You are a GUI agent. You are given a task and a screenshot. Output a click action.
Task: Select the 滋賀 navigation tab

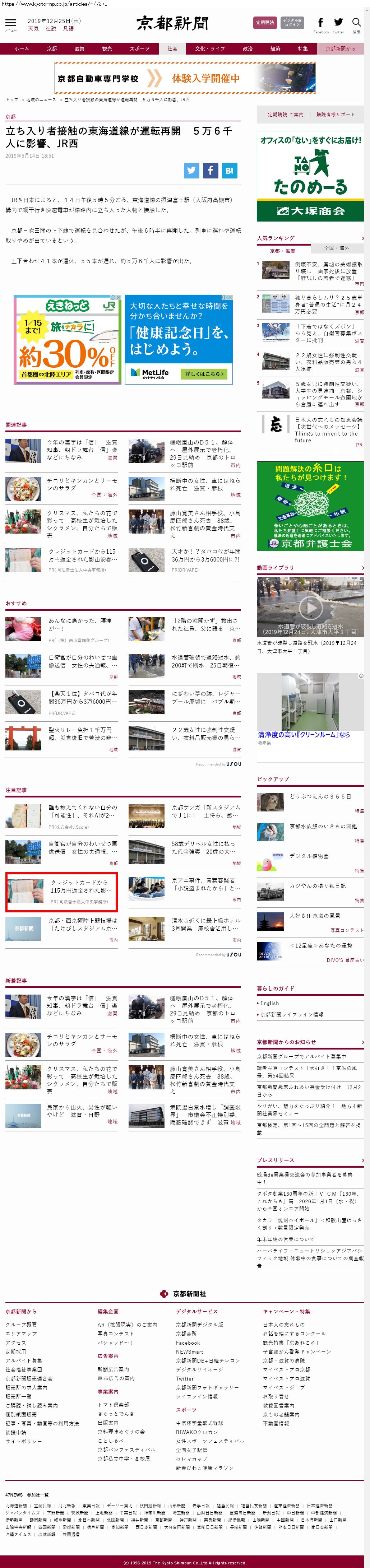79,49
